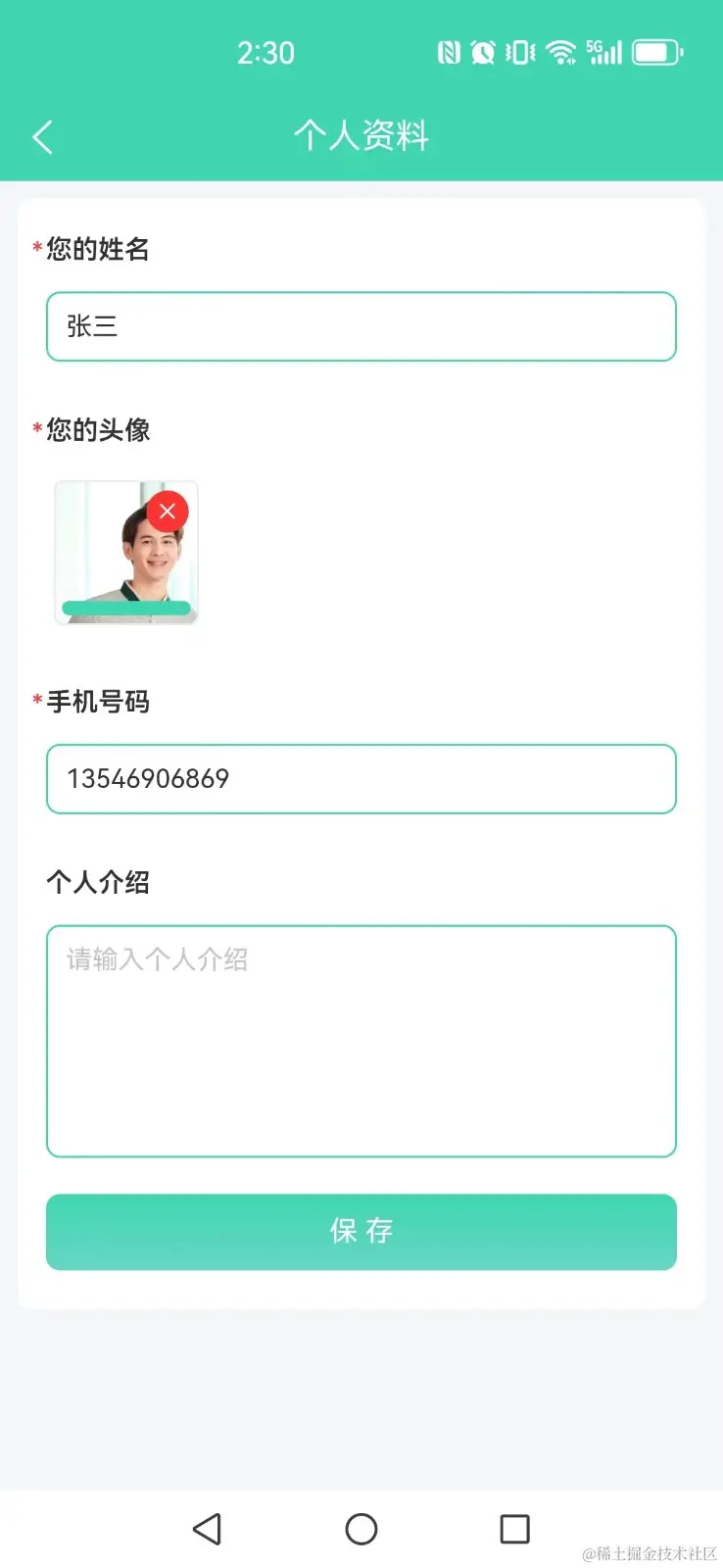
Task: Remove the uploaded avatar photo
Action: tap(168, 511)
